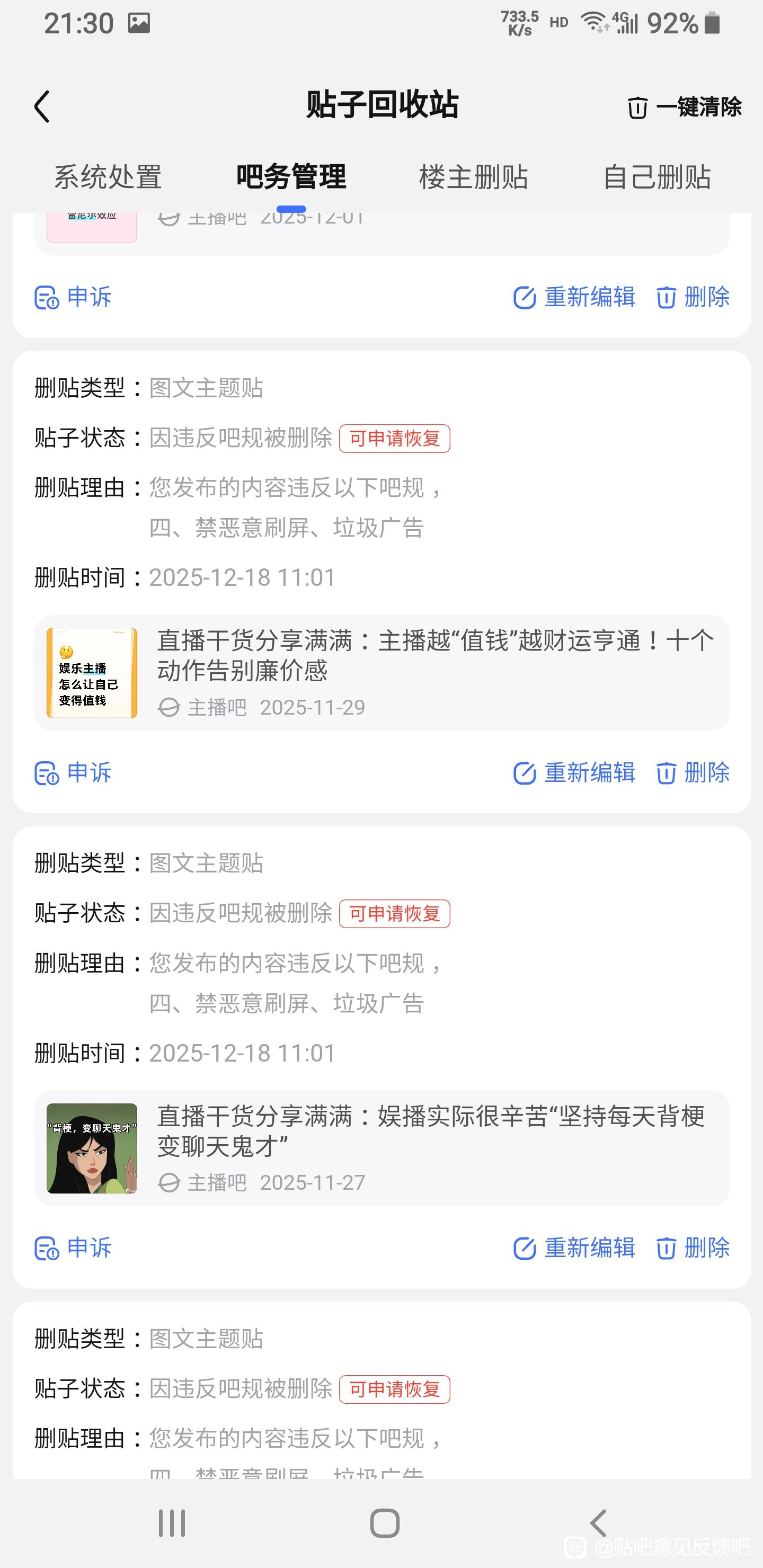
Task: Open the recent apps view
Action: point(172,1524)
